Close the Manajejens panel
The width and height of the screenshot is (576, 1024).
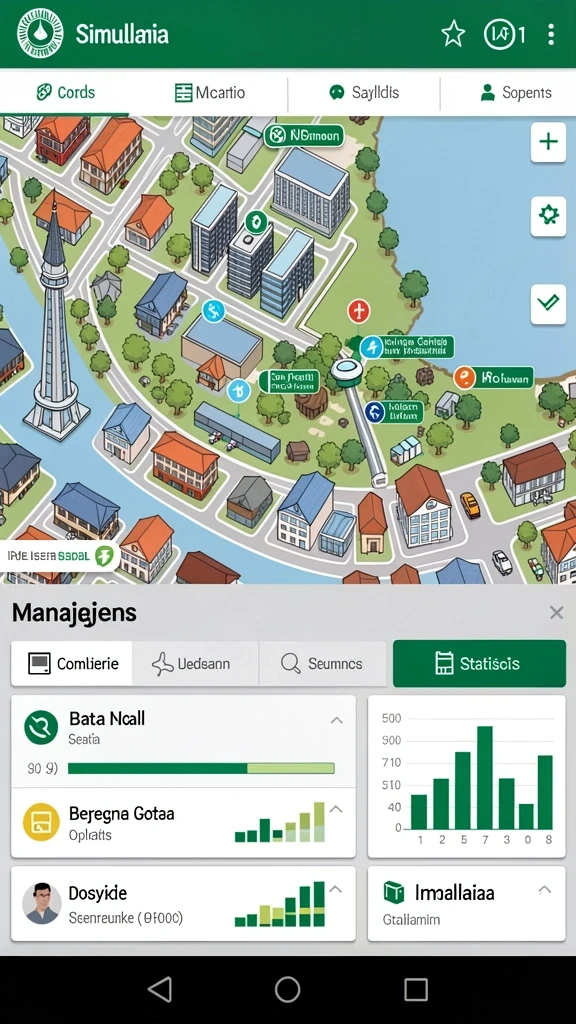coord(556,613)
